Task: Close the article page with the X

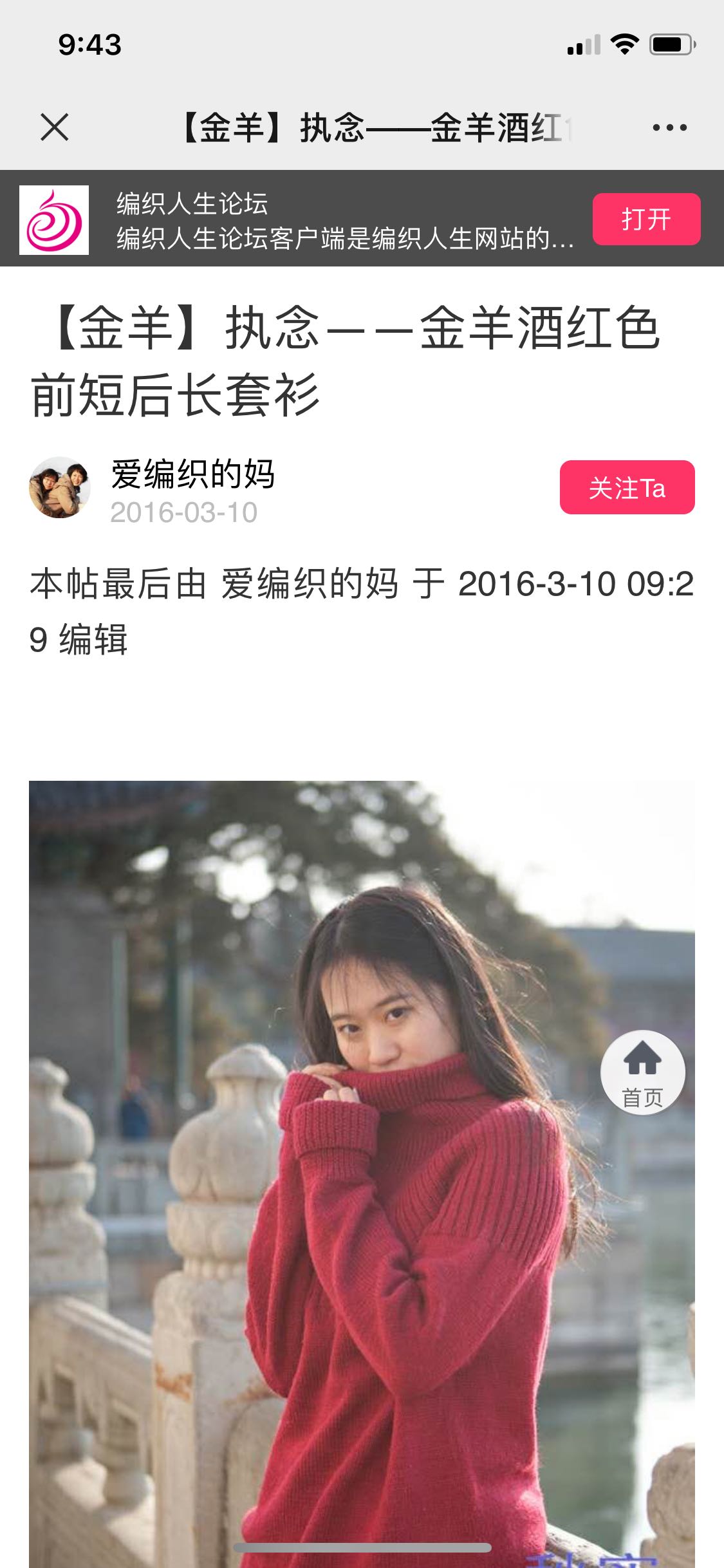Action: point(54,127)
